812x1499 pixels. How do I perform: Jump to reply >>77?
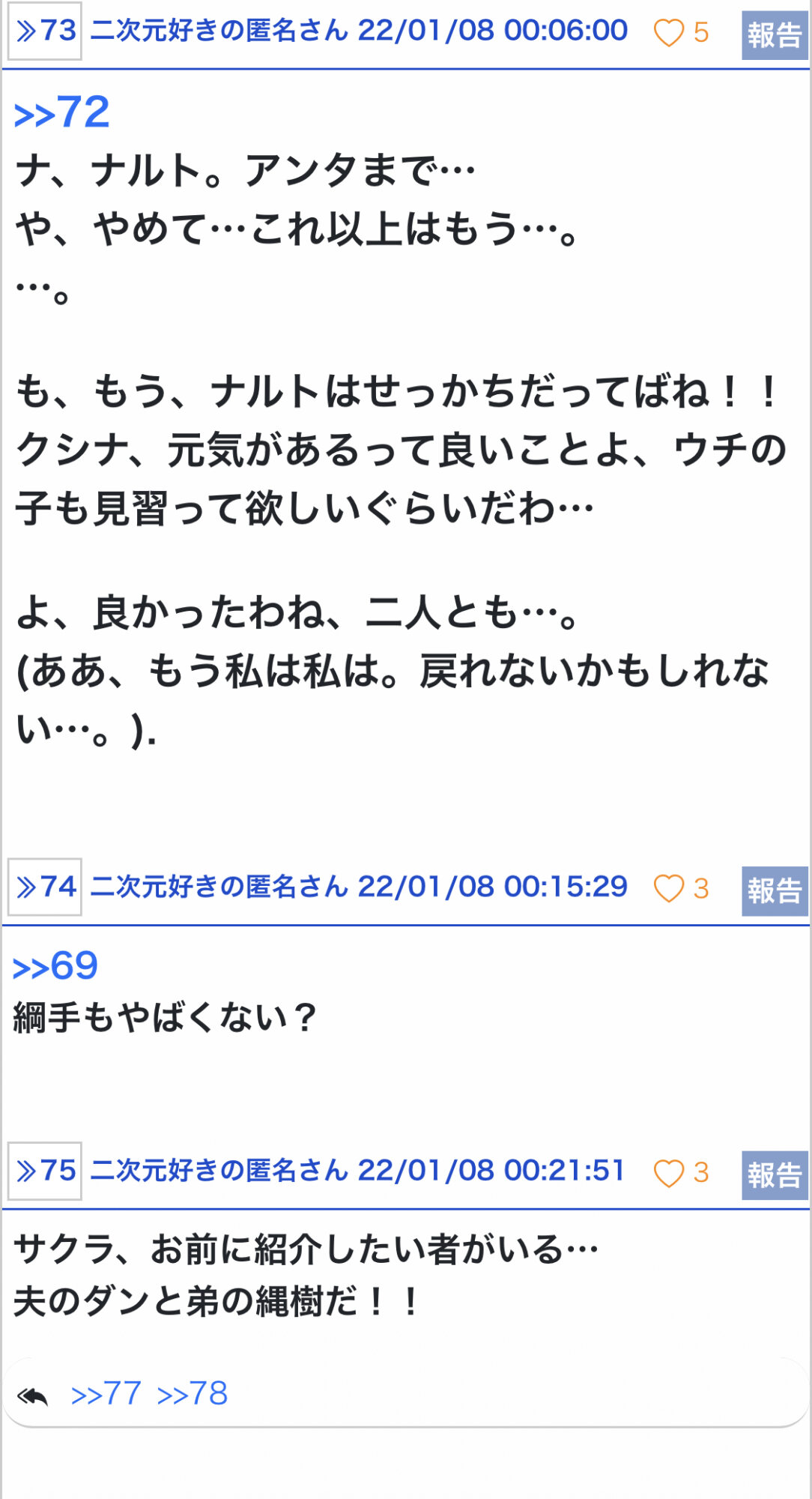click(x=106, y=1394)
